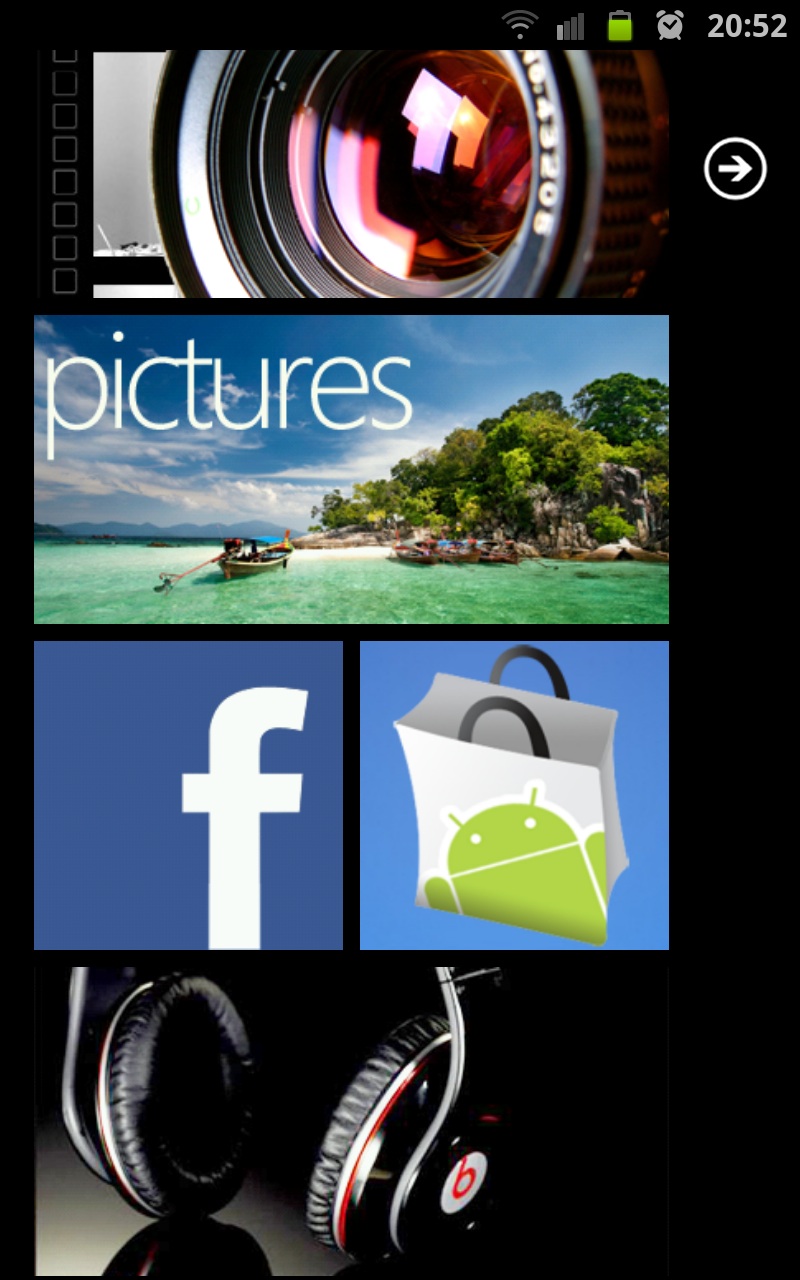Open the Android Market shopping bag tile
800x1280 pixels.
(514, 795)
